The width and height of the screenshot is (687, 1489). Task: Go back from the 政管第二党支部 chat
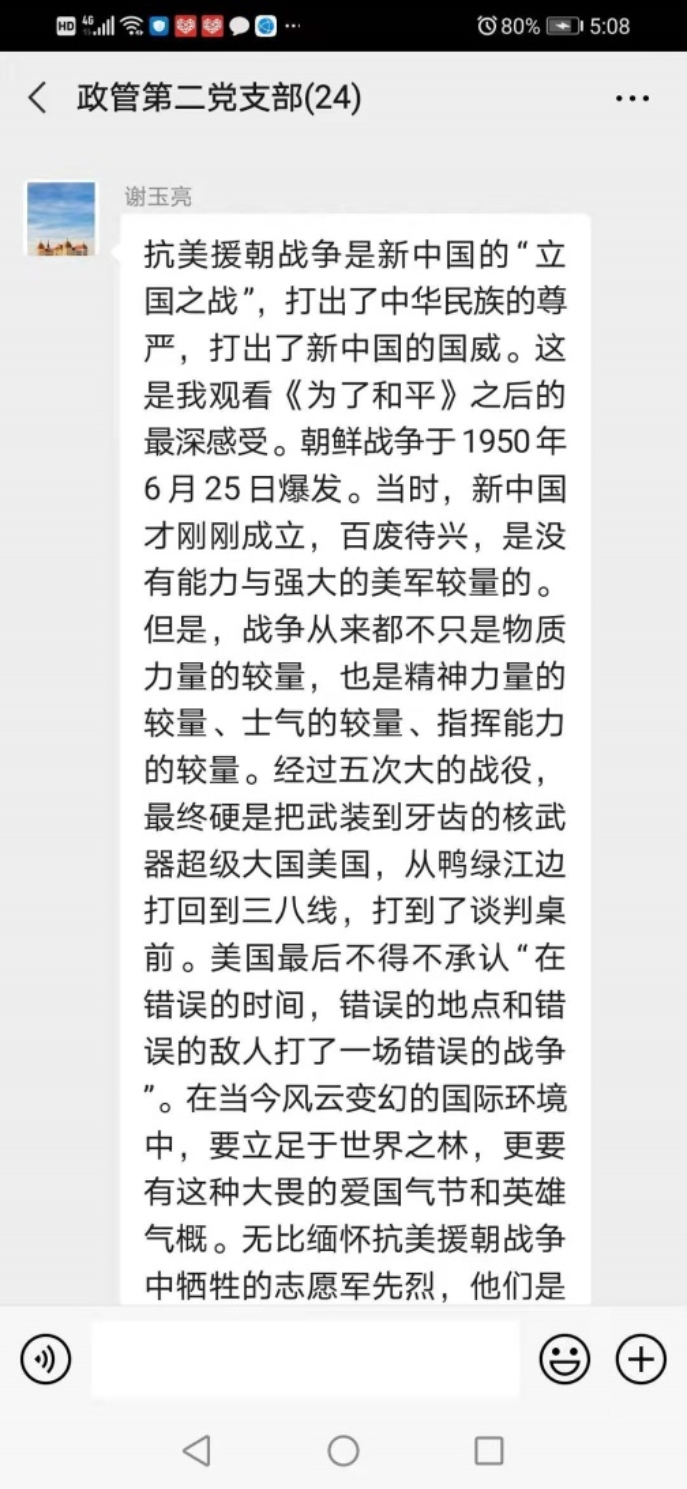click(38, 98)
